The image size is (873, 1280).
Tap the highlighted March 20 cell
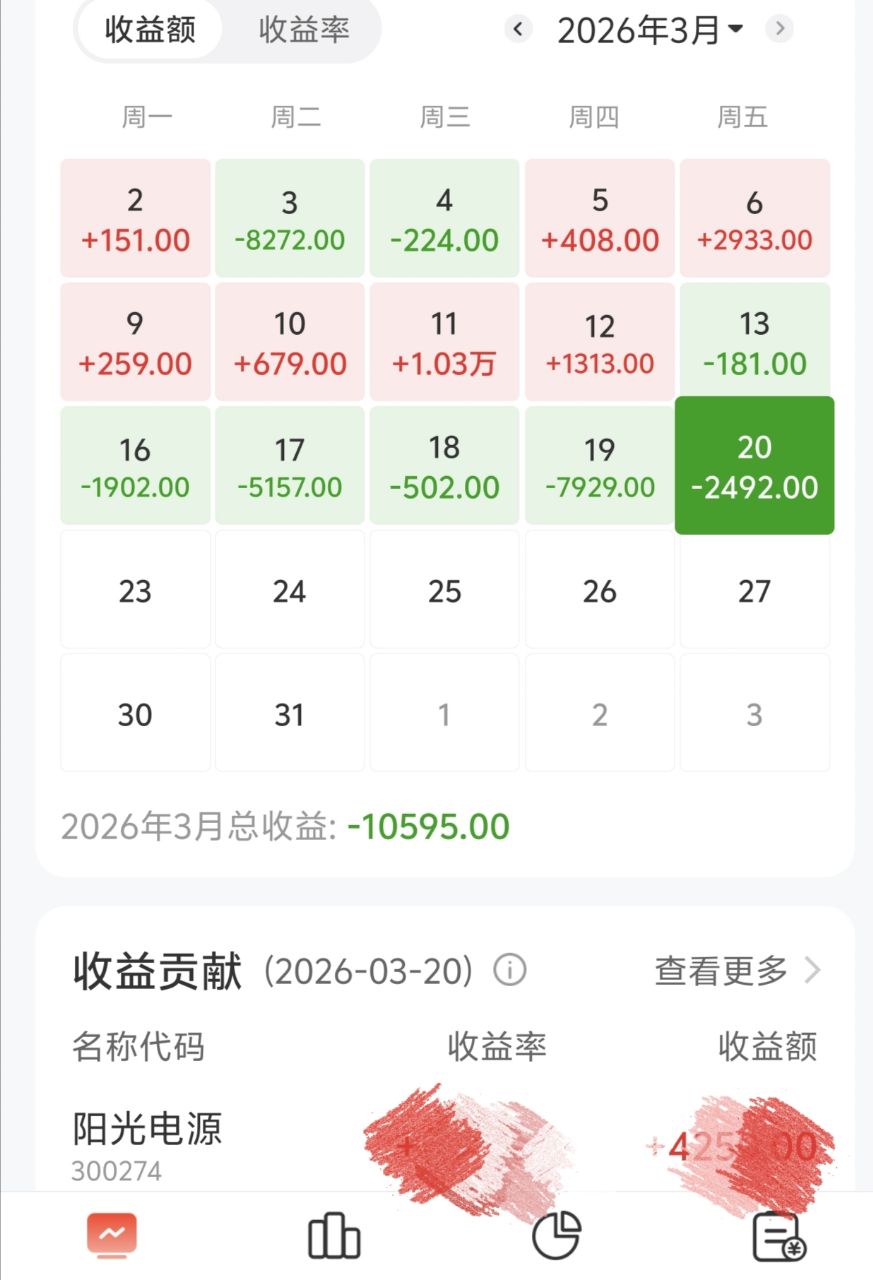(754, 466)
